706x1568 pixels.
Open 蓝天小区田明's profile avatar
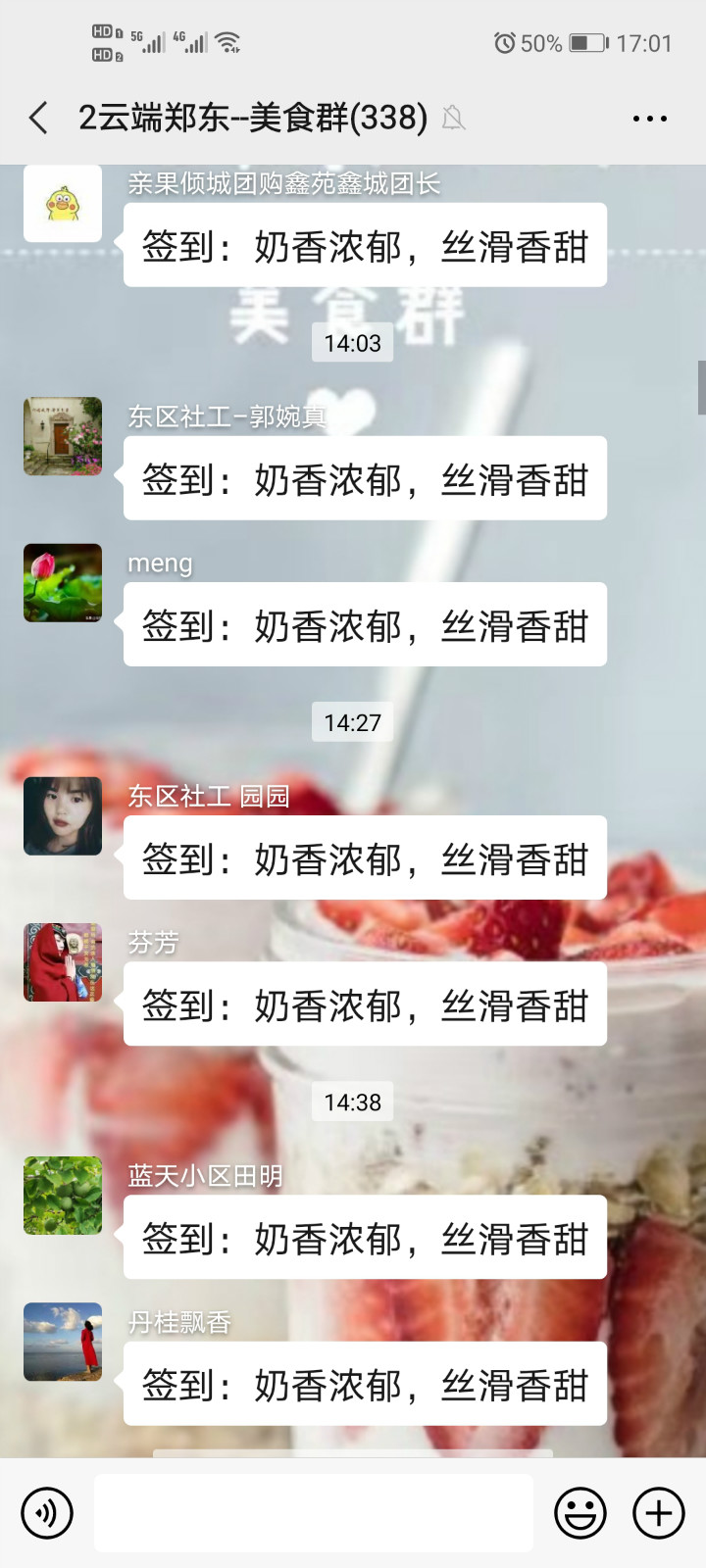pyautogui.click(x=63, y=1196)
